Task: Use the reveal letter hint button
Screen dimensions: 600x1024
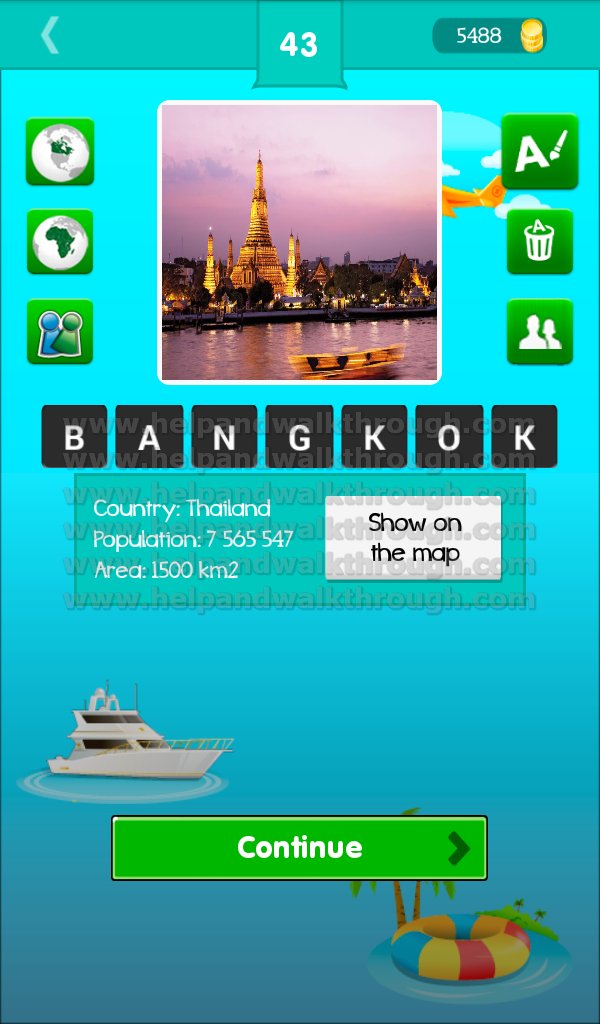Action: [540, 152]
